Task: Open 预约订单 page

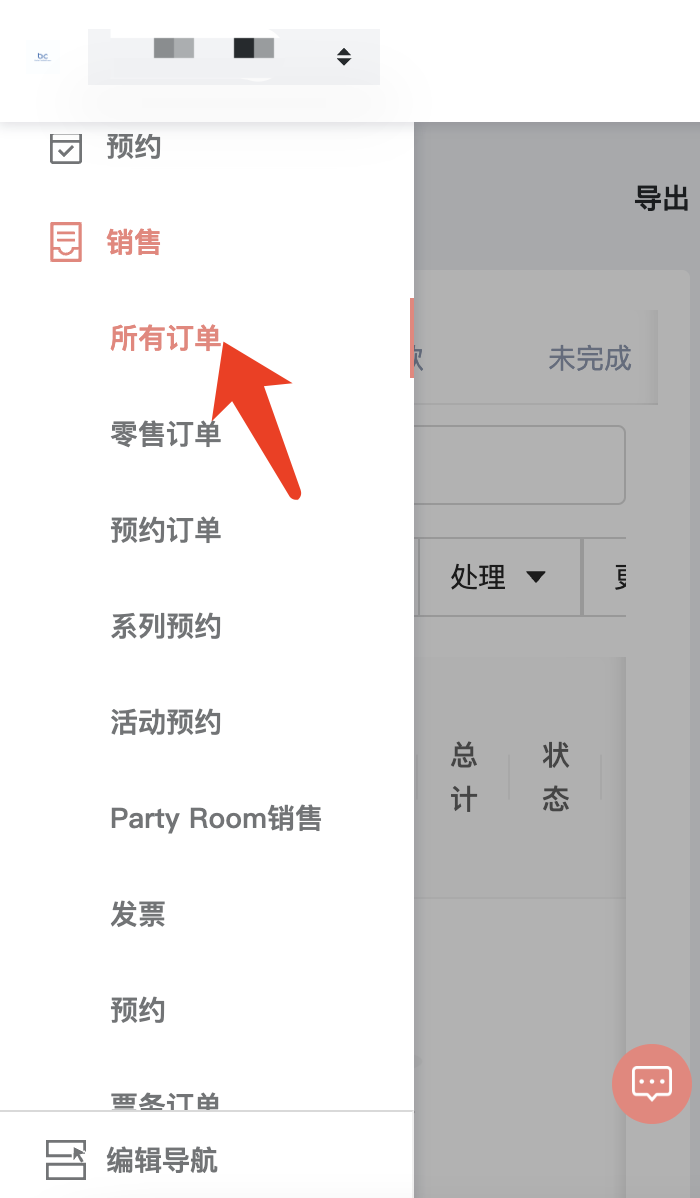Action: coord(165,530)
